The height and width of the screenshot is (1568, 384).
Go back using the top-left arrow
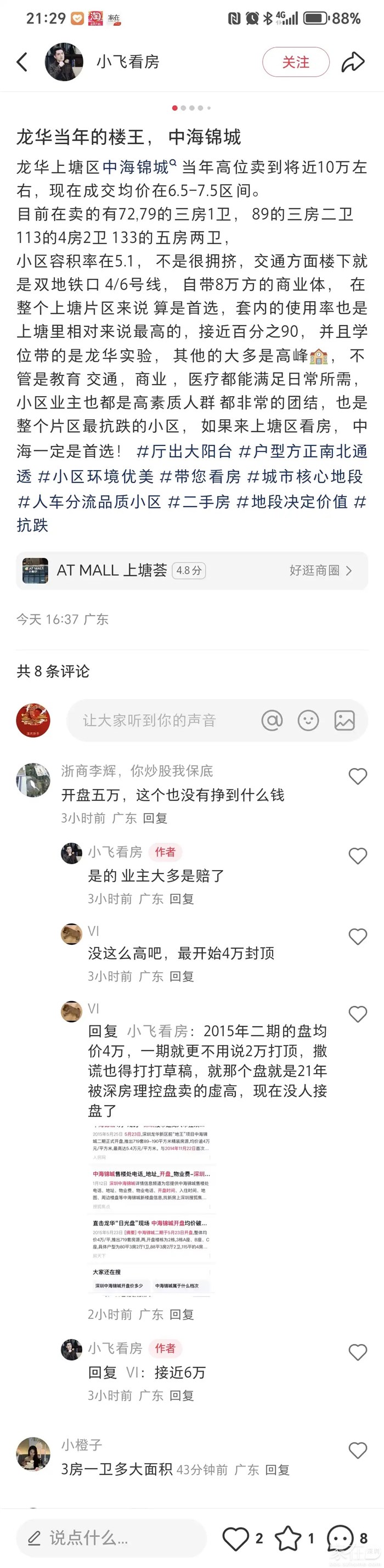(22, 62)
